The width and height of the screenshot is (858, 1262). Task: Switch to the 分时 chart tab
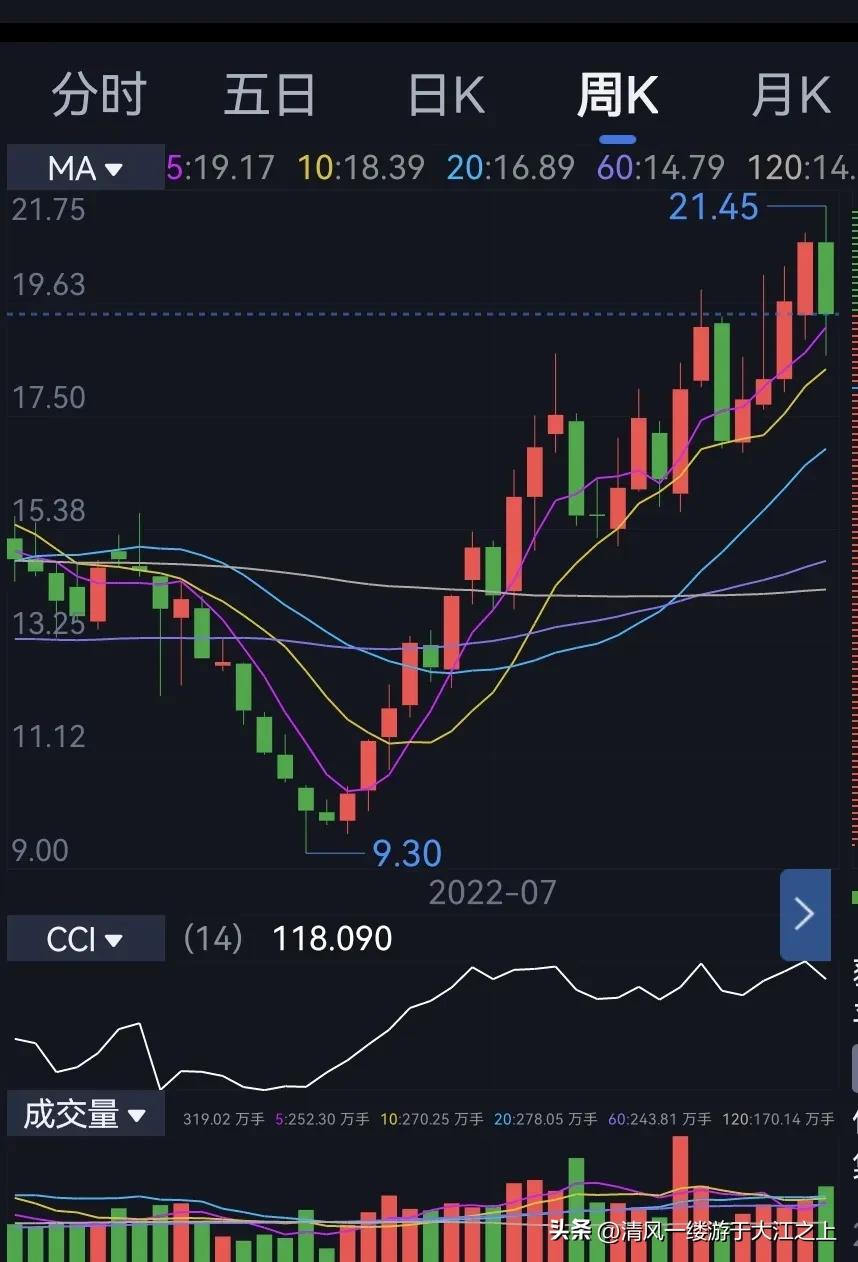click(x=99, y=96)
